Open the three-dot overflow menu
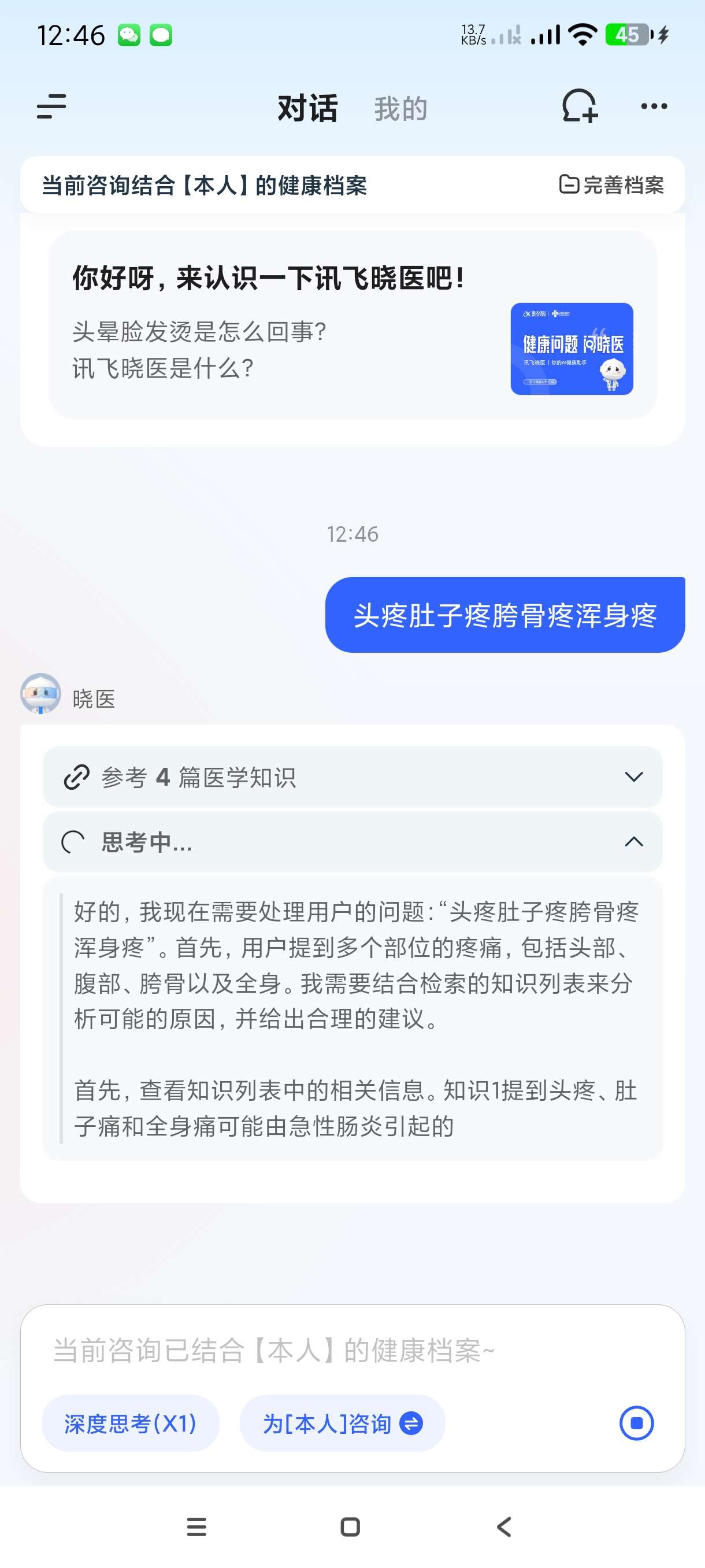The height and width of the screenshot is (1568, 705). [654, 106]
